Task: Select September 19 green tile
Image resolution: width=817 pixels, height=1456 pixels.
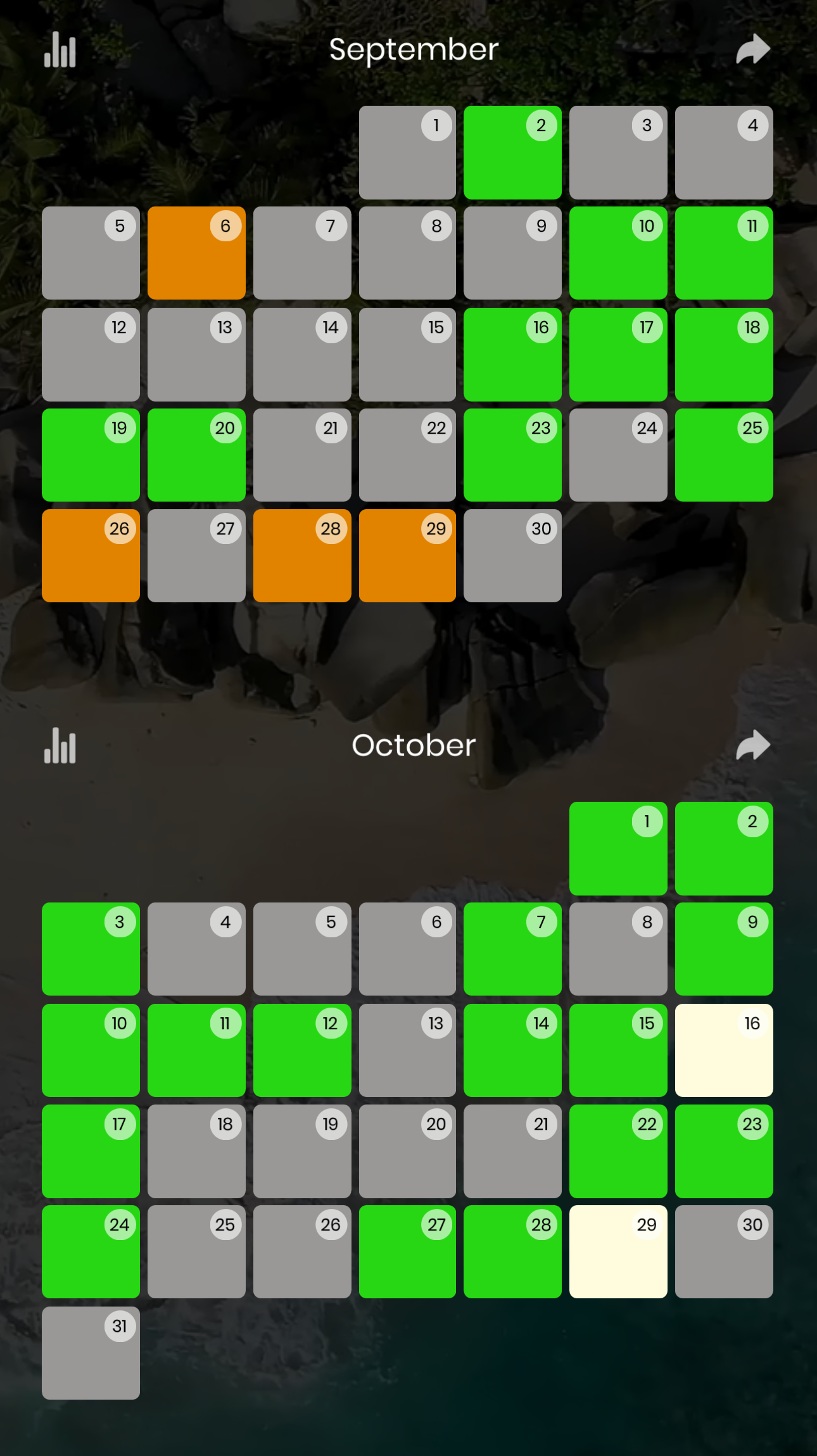Action: coord(91,455)
